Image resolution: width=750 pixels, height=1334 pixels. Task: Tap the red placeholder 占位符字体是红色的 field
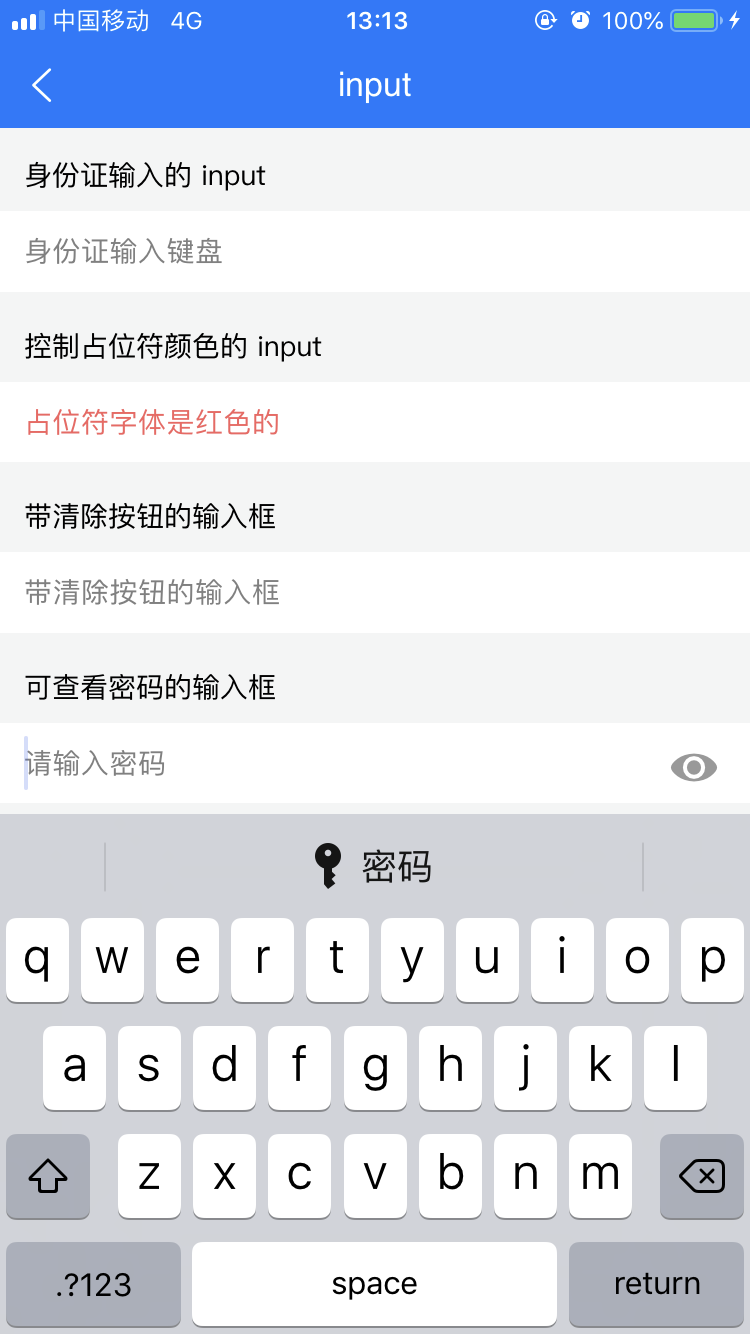click(375, 422)
